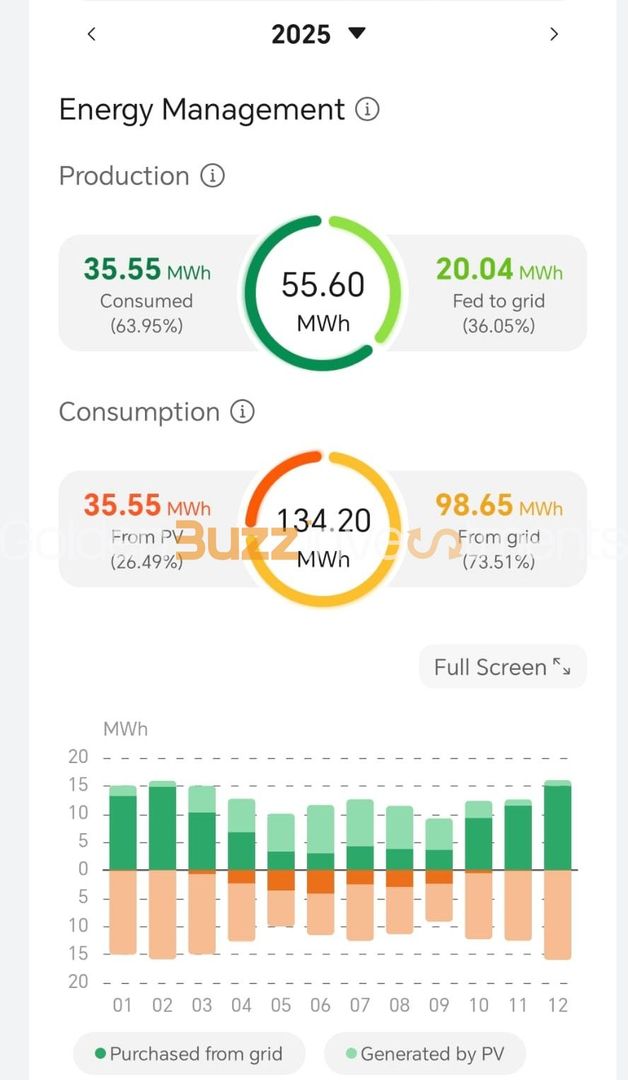The height and width of the screenshot is (1080, 628).
Task: Open the 2025 year picker
Action: point(318,34)
